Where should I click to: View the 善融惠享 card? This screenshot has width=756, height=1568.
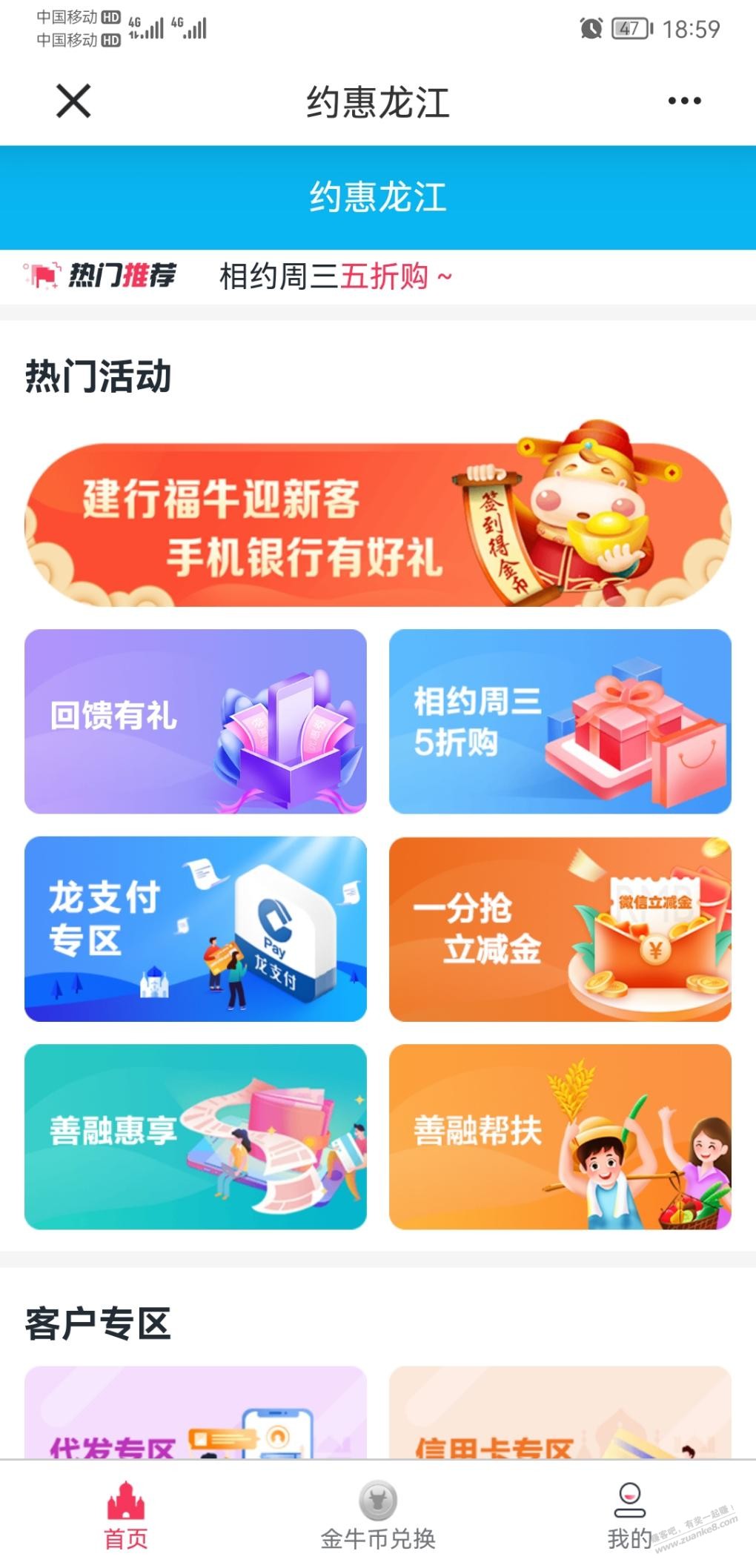click(x=196, y=1136)
